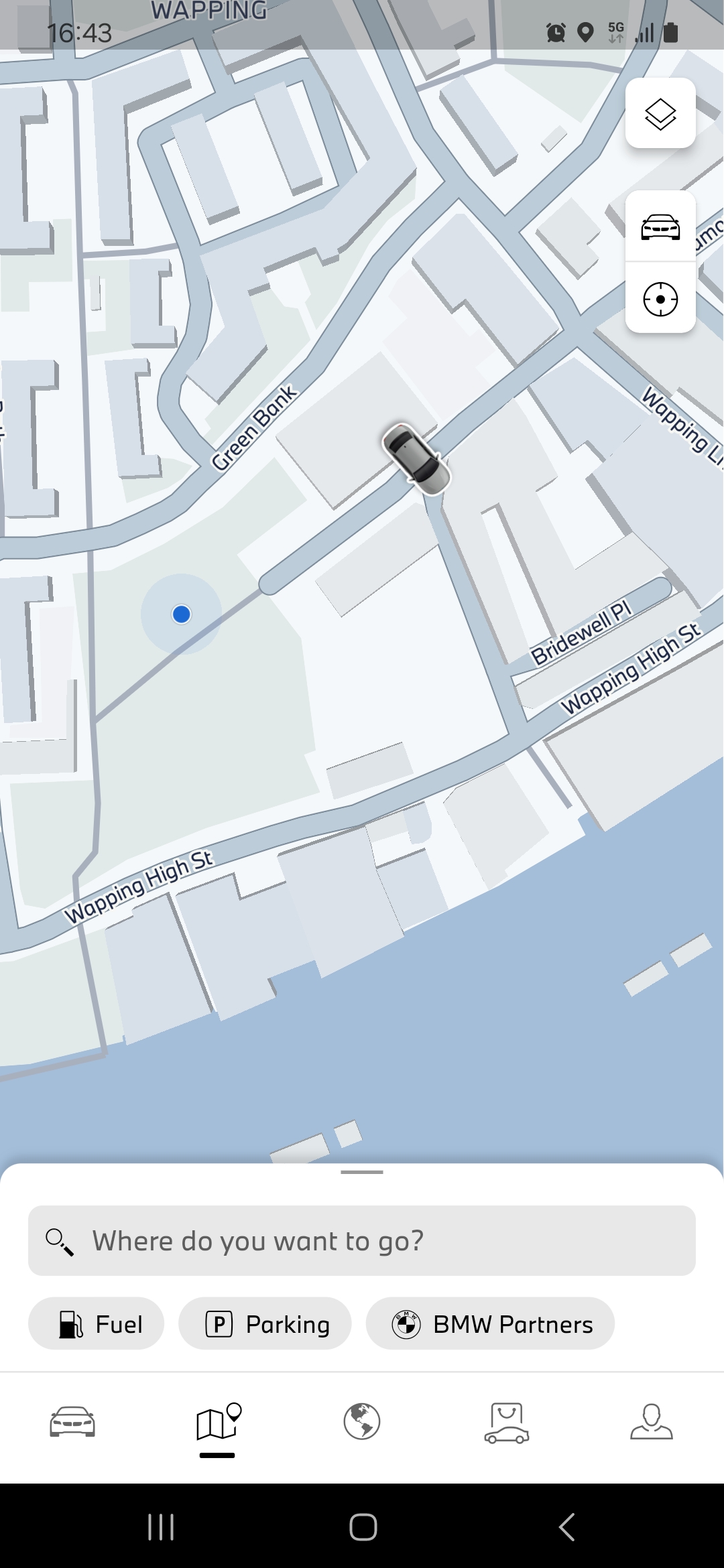This screenshot has height=1568, width=724.
Task: Select the Parking chip
Action: tap(265, 1323)
